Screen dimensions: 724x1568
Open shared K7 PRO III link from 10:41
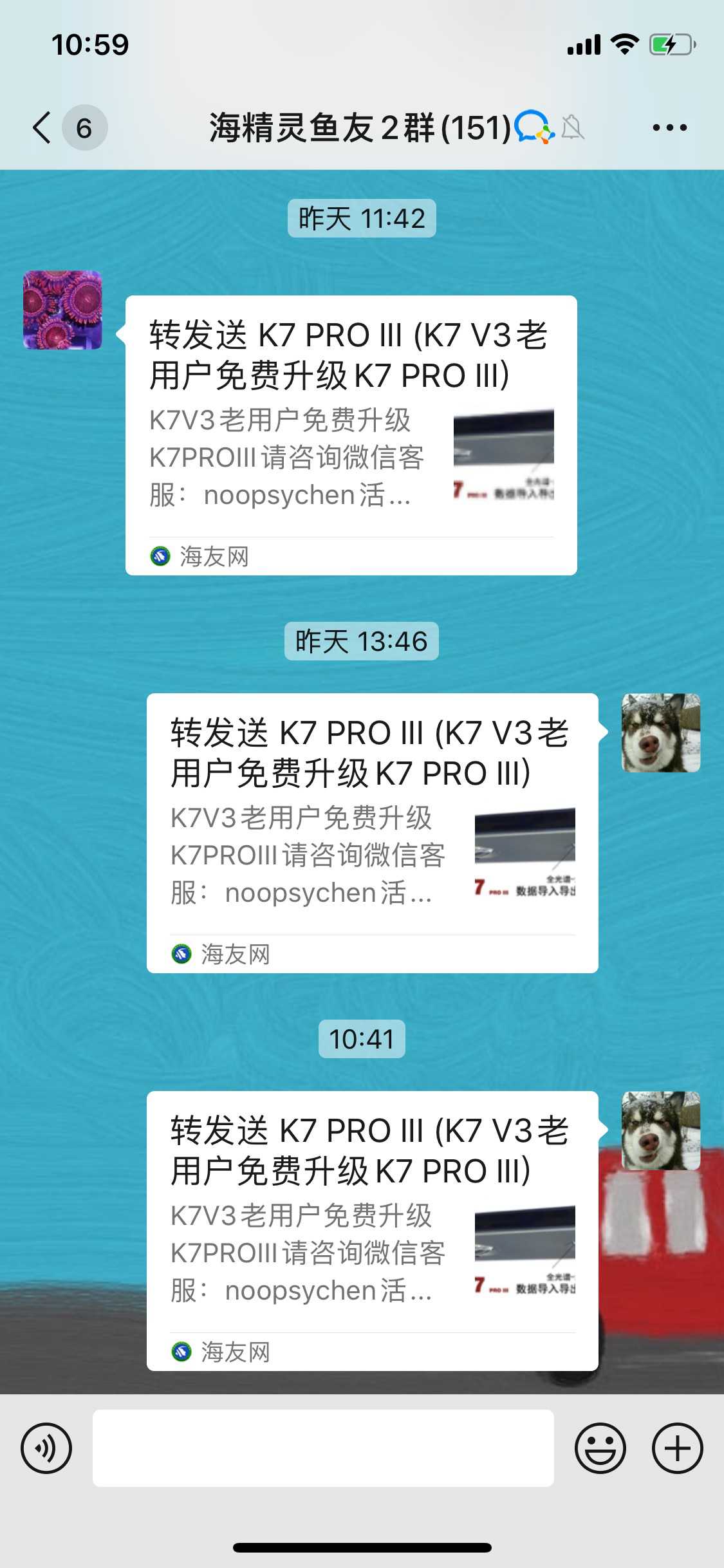pos(372,1230)
